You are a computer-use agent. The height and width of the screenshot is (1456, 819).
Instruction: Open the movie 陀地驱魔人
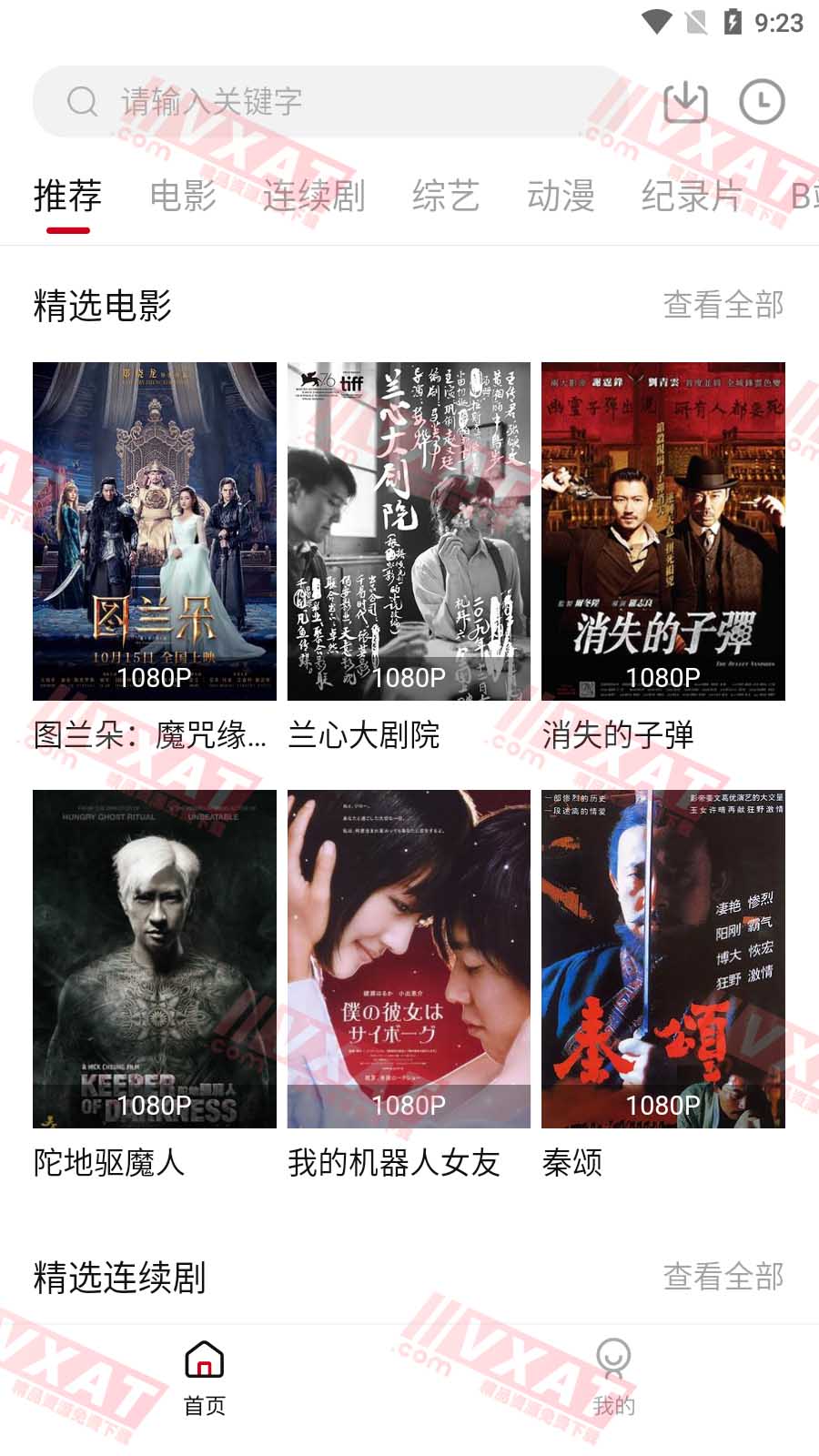155,959
